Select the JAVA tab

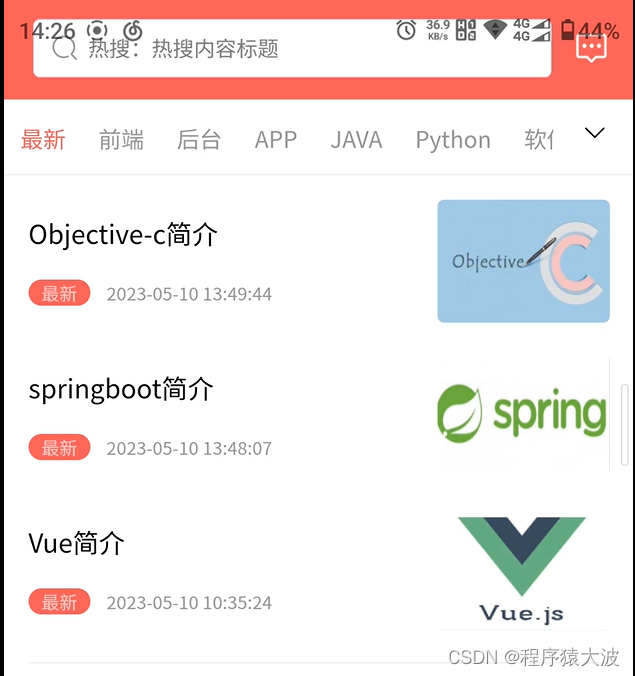click(356, 140)
